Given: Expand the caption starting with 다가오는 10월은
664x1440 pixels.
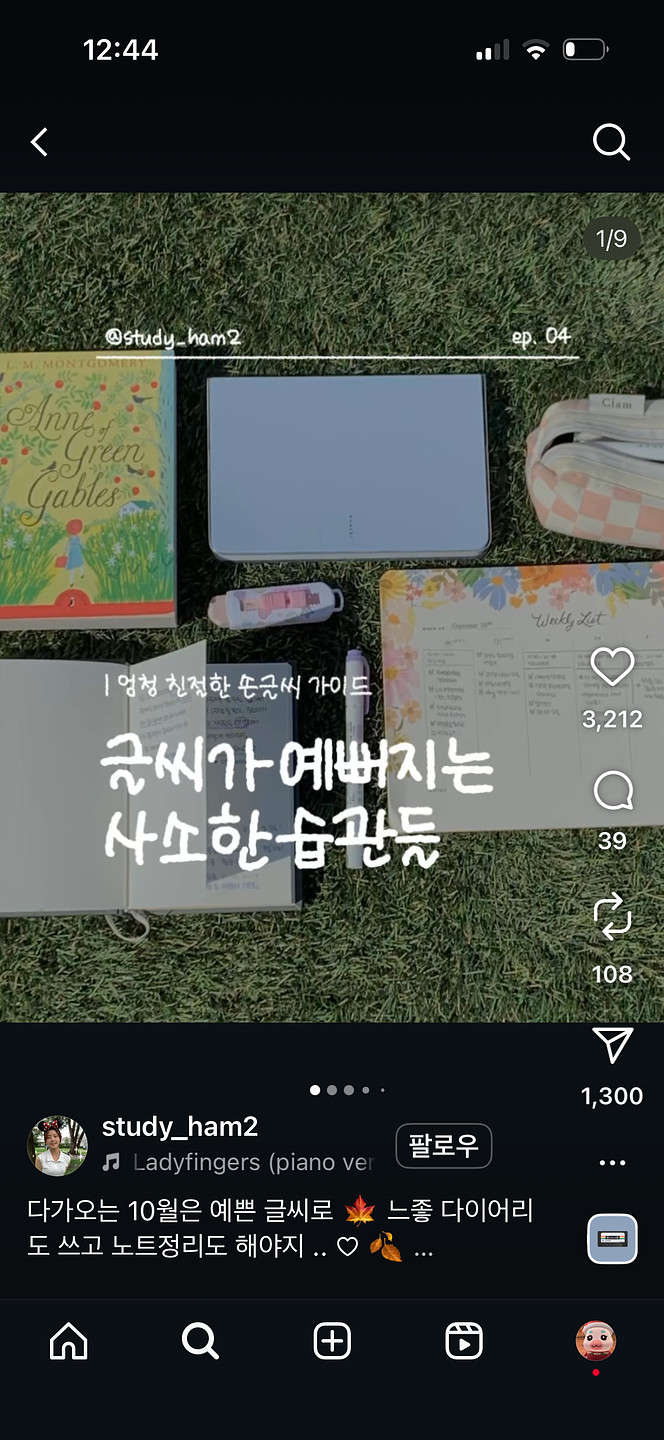Looking at the screenshot, I should [423, 1250].
